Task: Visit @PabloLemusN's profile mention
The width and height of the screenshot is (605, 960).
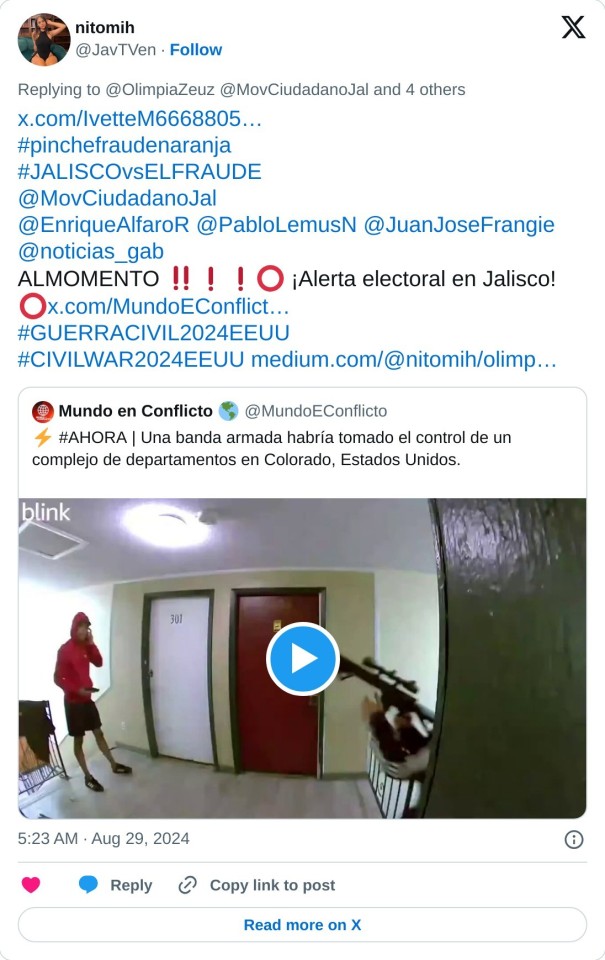Action: [276, 225]
